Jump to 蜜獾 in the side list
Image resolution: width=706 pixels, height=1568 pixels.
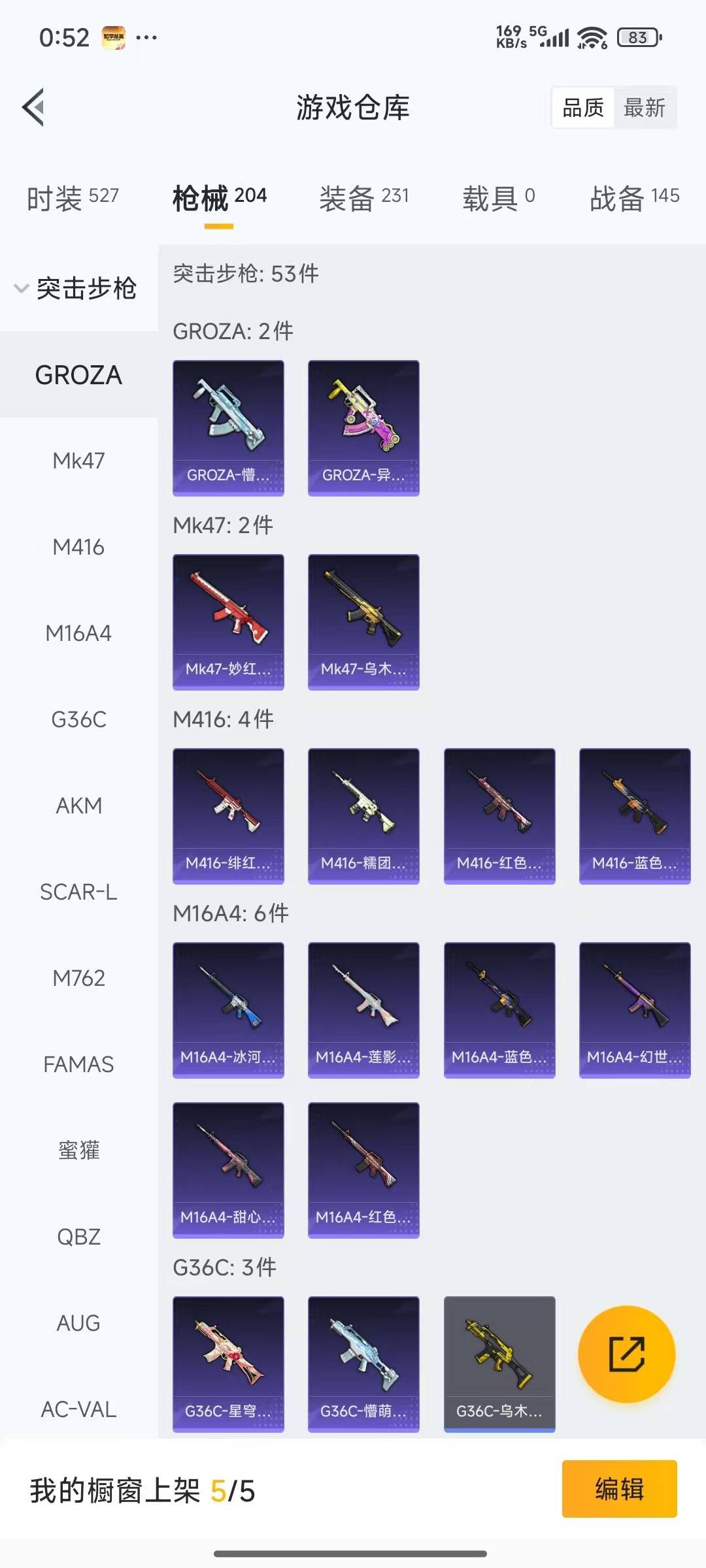[78, 1150]
